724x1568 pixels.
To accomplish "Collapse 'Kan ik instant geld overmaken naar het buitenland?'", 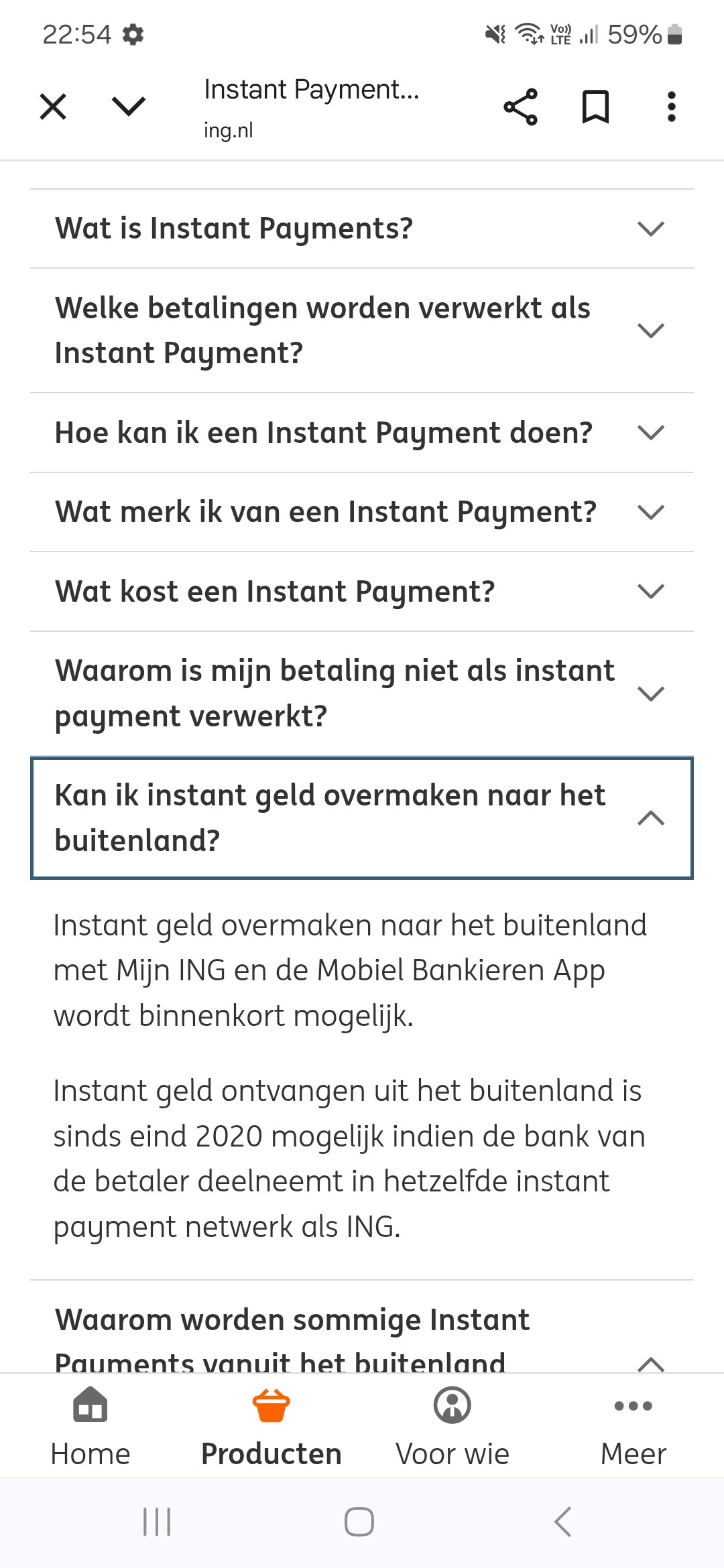I will [362, 818].
